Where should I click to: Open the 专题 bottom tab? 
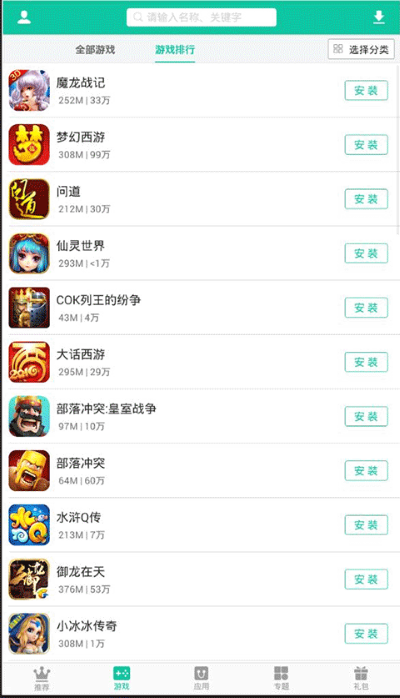281,678
